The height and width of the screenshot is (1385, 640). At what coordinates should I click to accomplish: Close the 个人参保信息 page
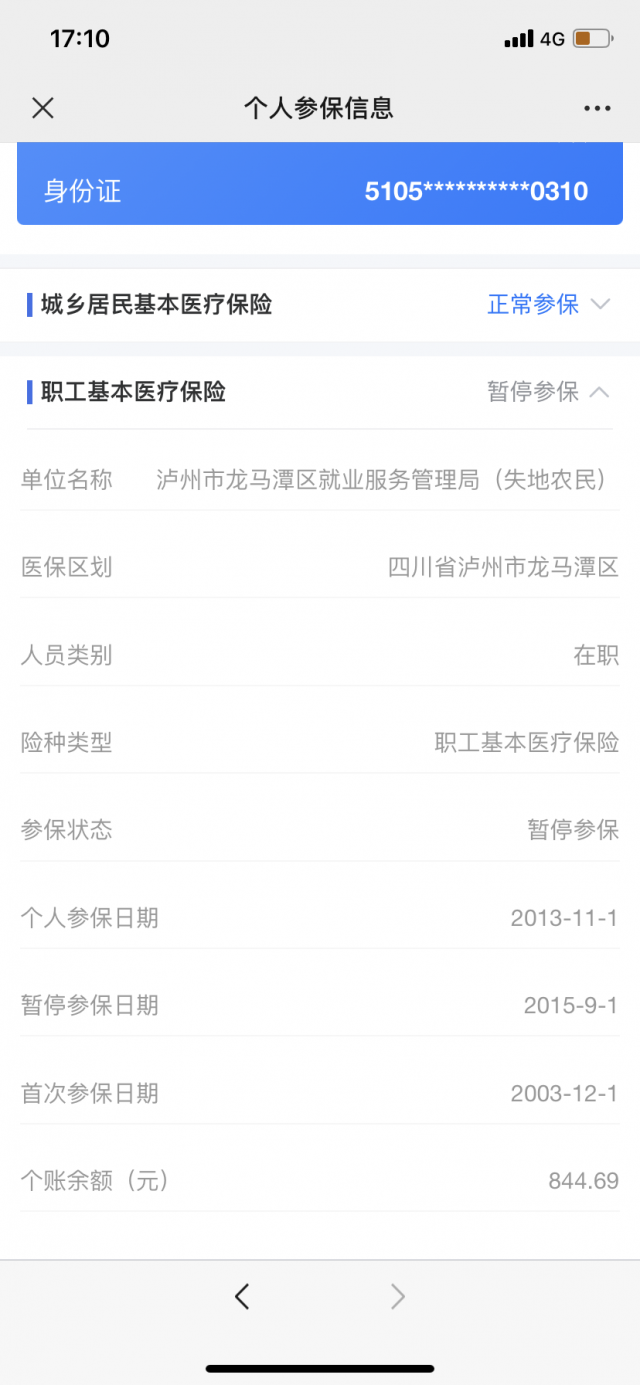(43, 108)
